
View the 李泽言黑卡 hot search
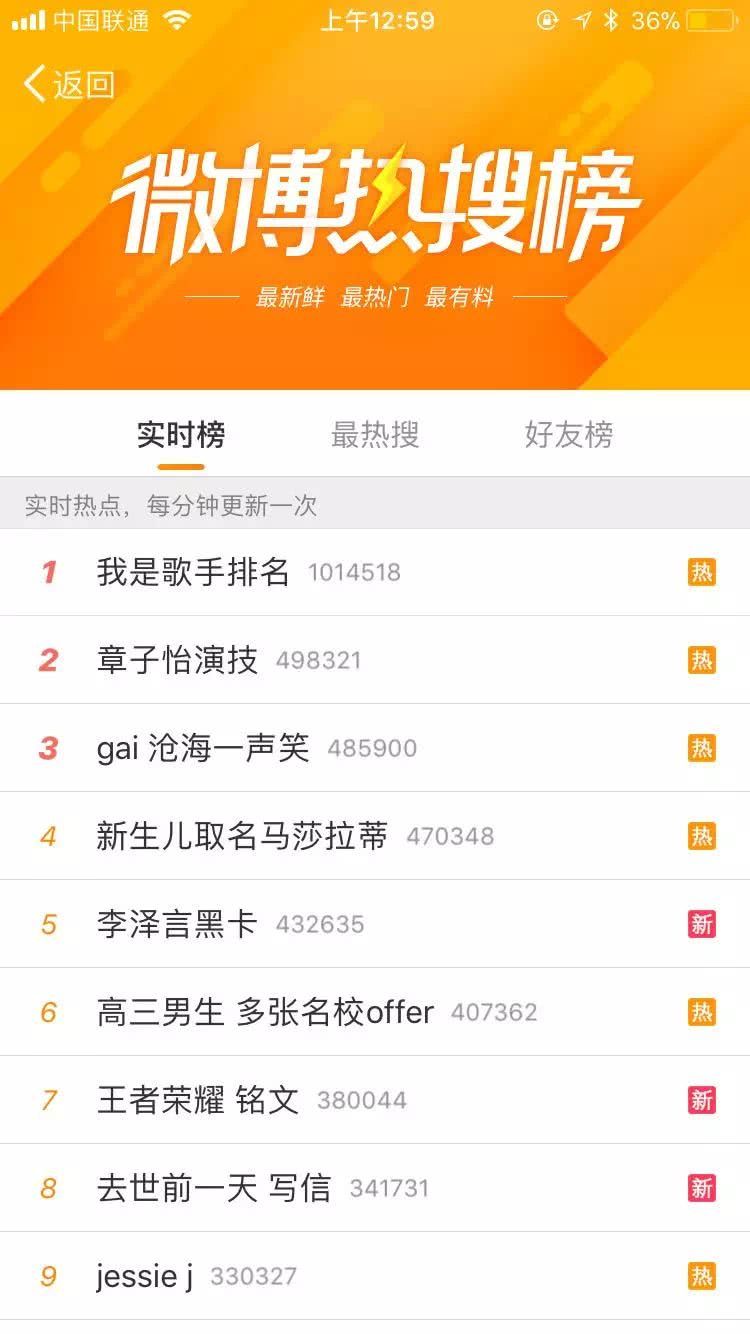(178, 924)
